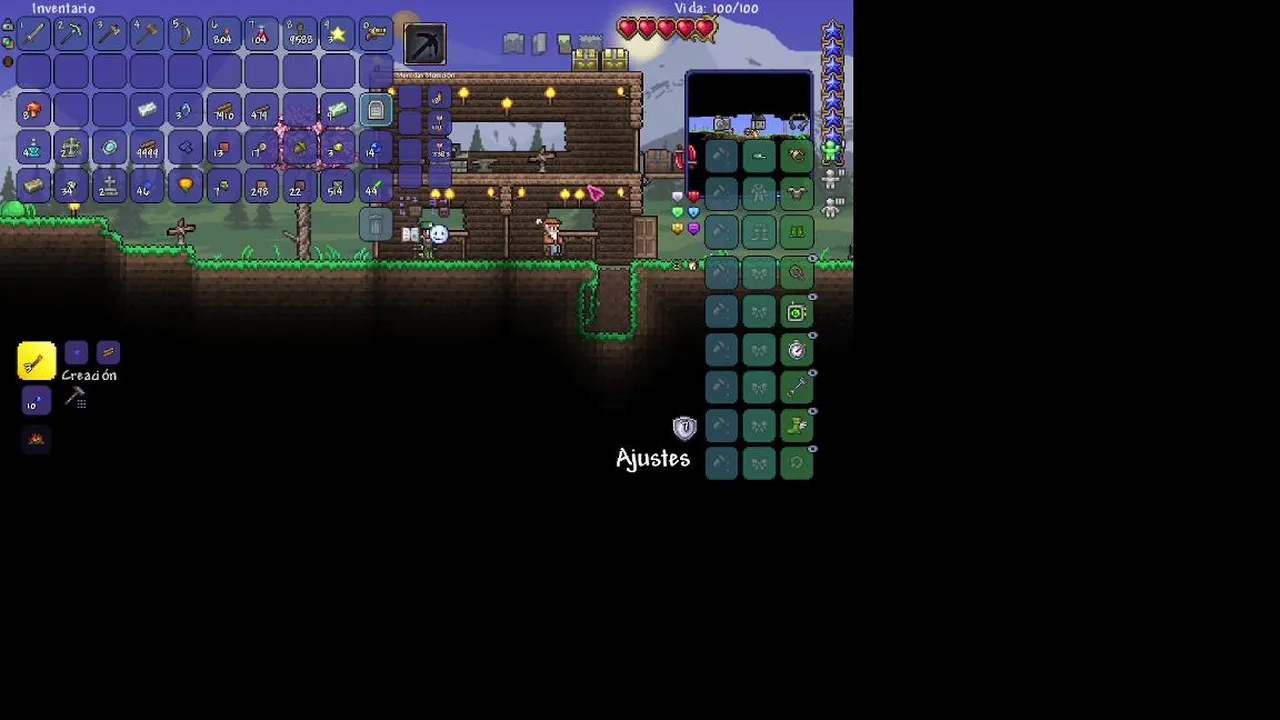Select the campfire crafting recipe
This screenshot has width=1280, height=720.
pos(36,438)
